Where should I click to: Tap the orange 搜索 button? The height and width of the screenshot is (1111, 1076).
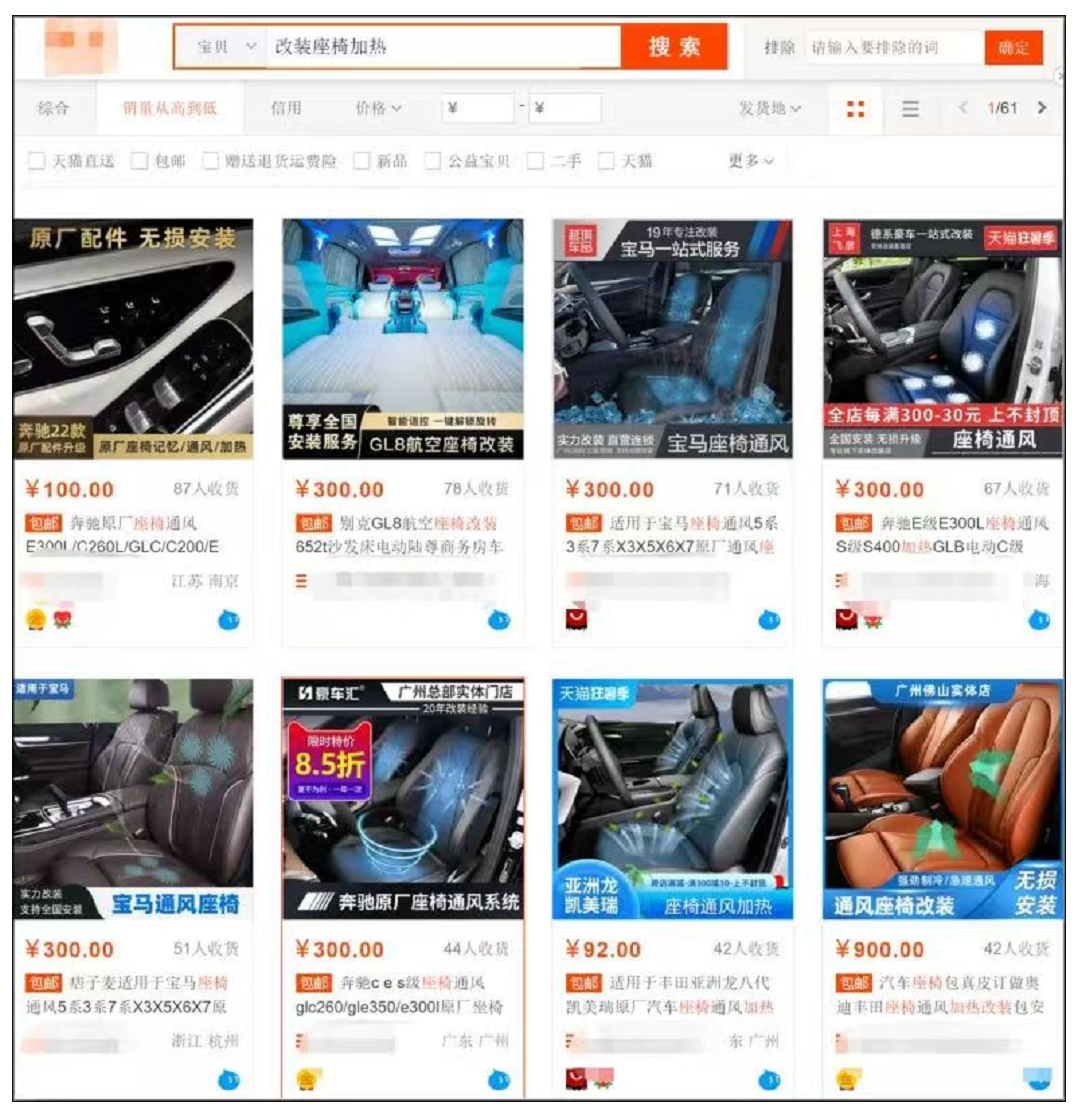[673, 47]
